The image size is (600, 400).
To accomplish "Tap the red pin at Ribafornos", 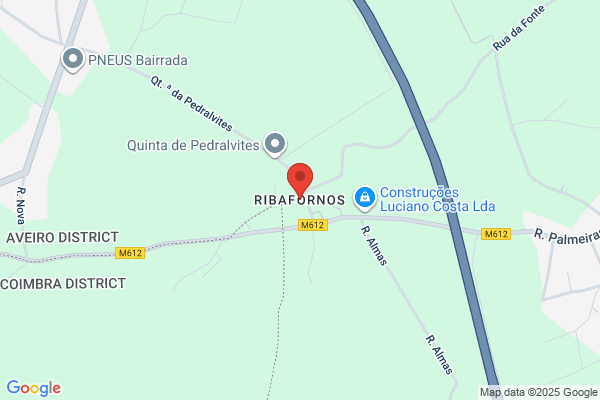I will [x=300, y=180].
